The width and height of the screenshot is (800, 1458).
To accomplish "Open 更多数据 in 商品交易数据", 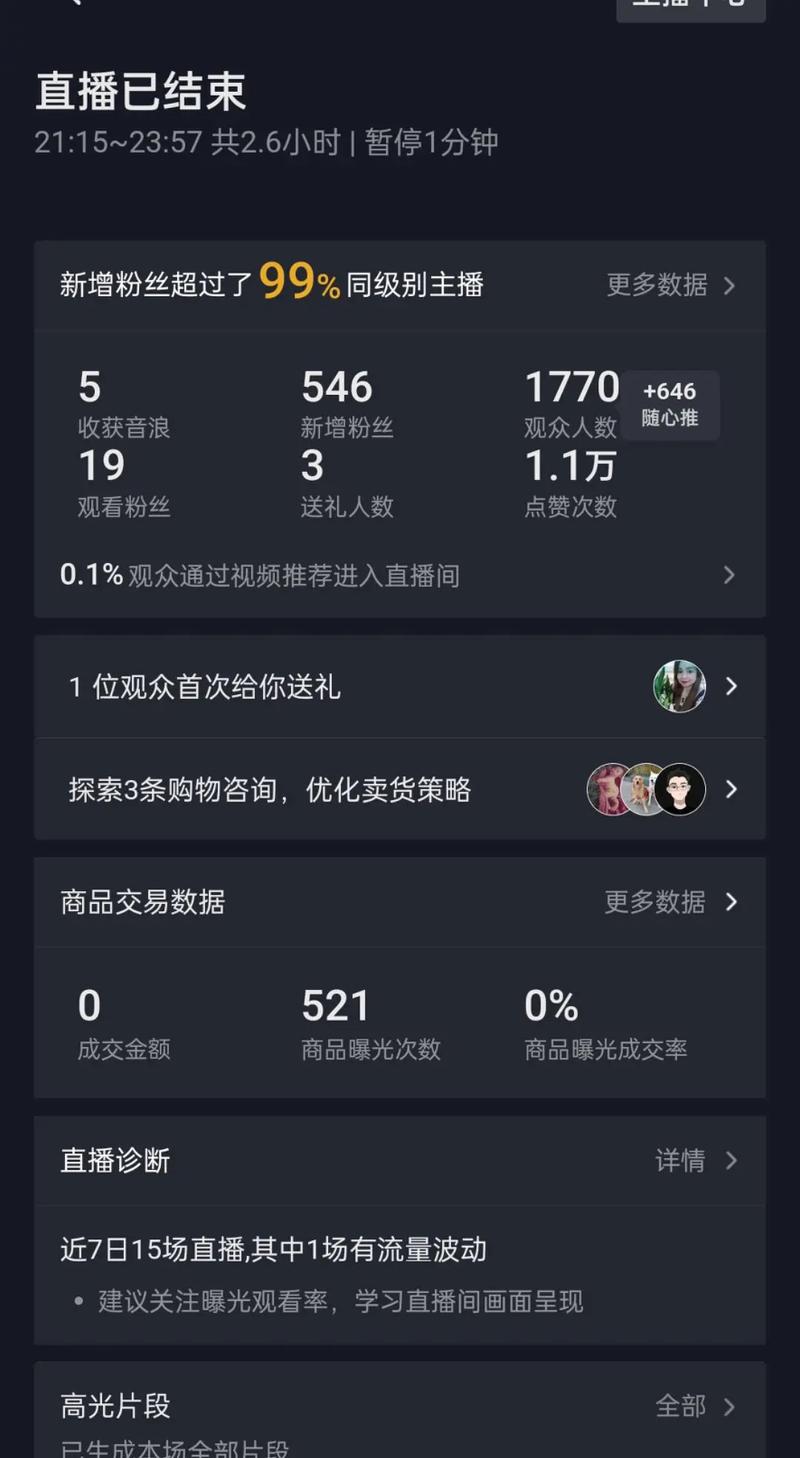I will point(670,902).
